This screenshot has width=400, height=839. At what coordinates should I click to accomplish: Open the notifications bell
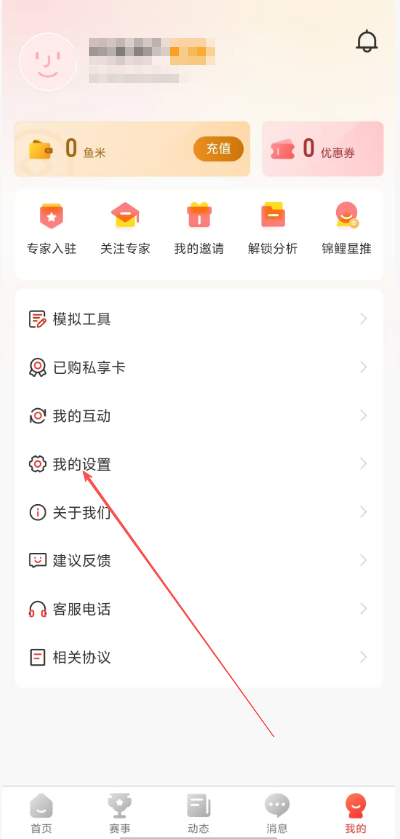point(367,41)
